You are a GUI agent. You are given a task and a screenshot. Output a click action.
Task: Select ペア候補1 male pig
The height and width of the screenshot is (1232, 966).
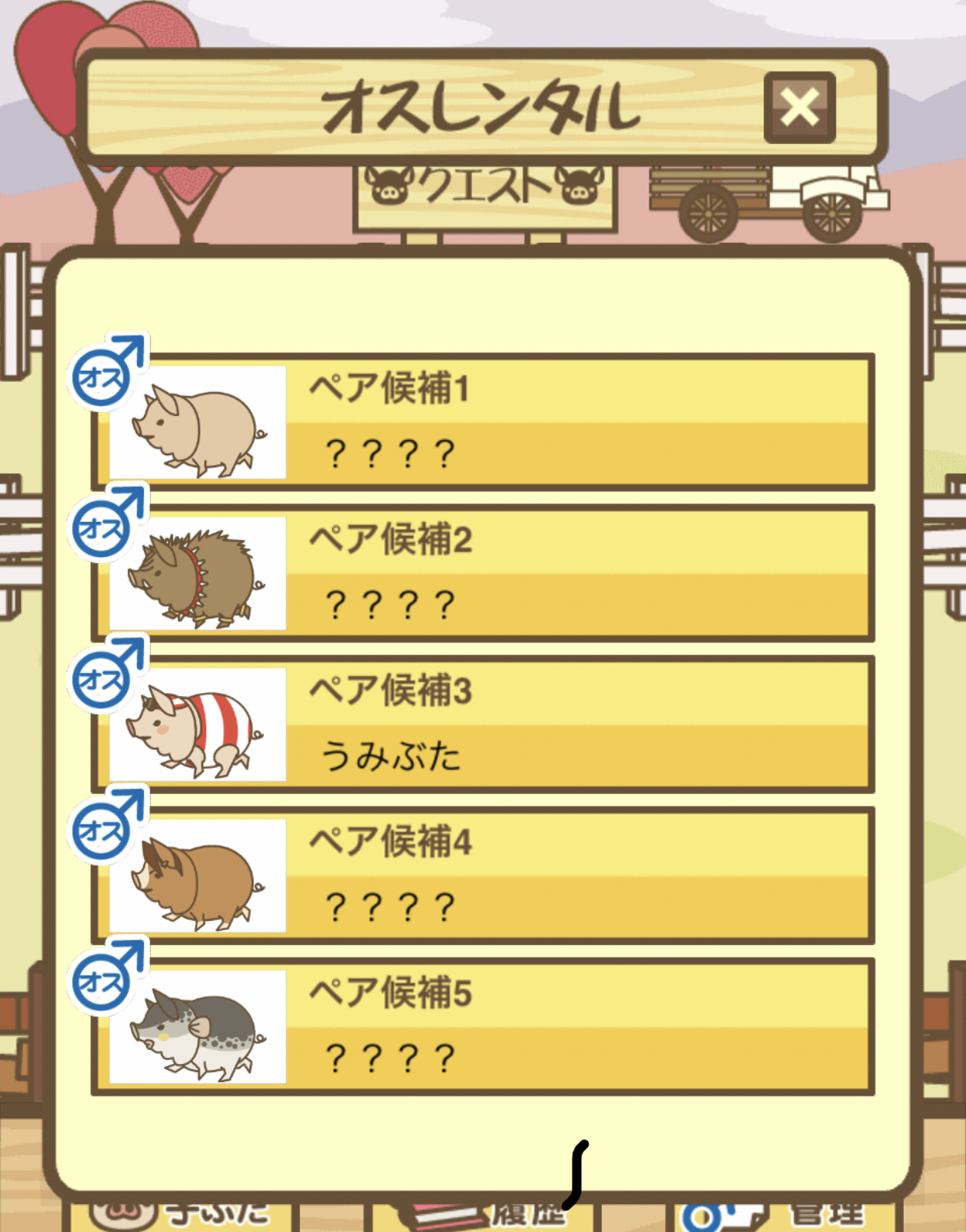click(483, 422)
